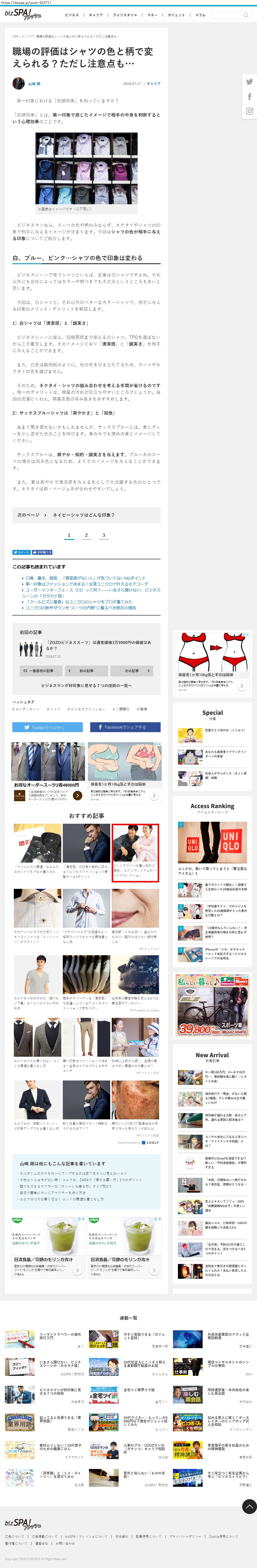Jump to article page 3
The image size is (257, 1568).
[x=103, y=535]
